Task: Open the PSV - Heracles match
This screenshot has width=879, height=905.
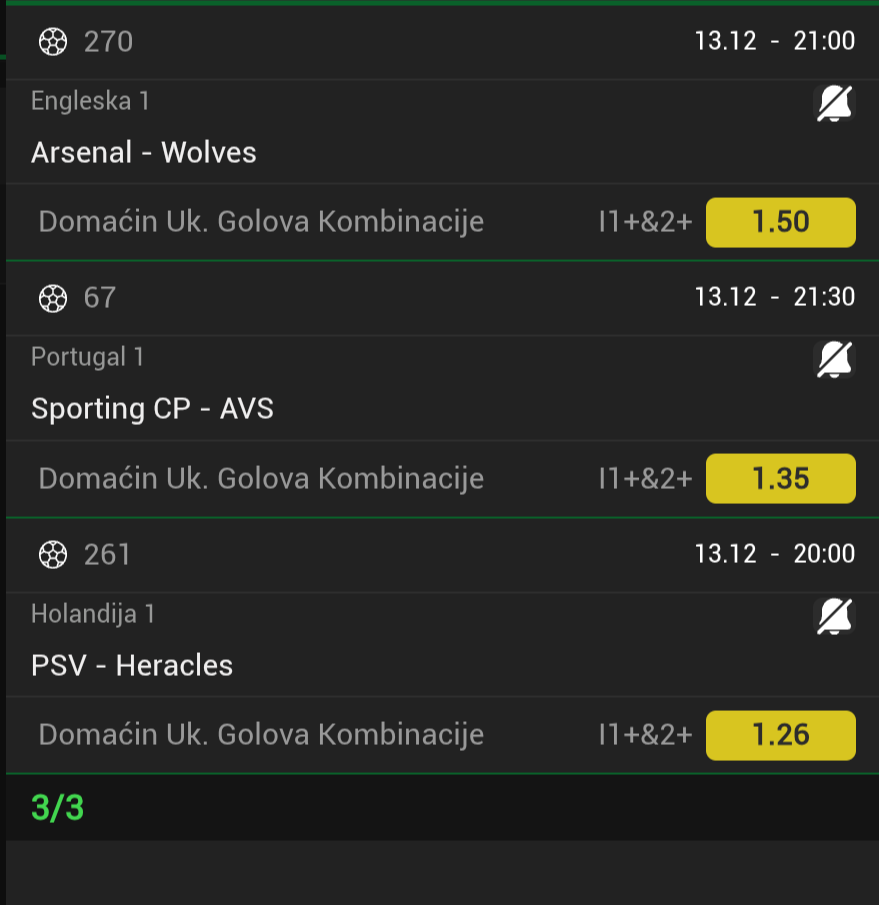Action: pos(132,666)
